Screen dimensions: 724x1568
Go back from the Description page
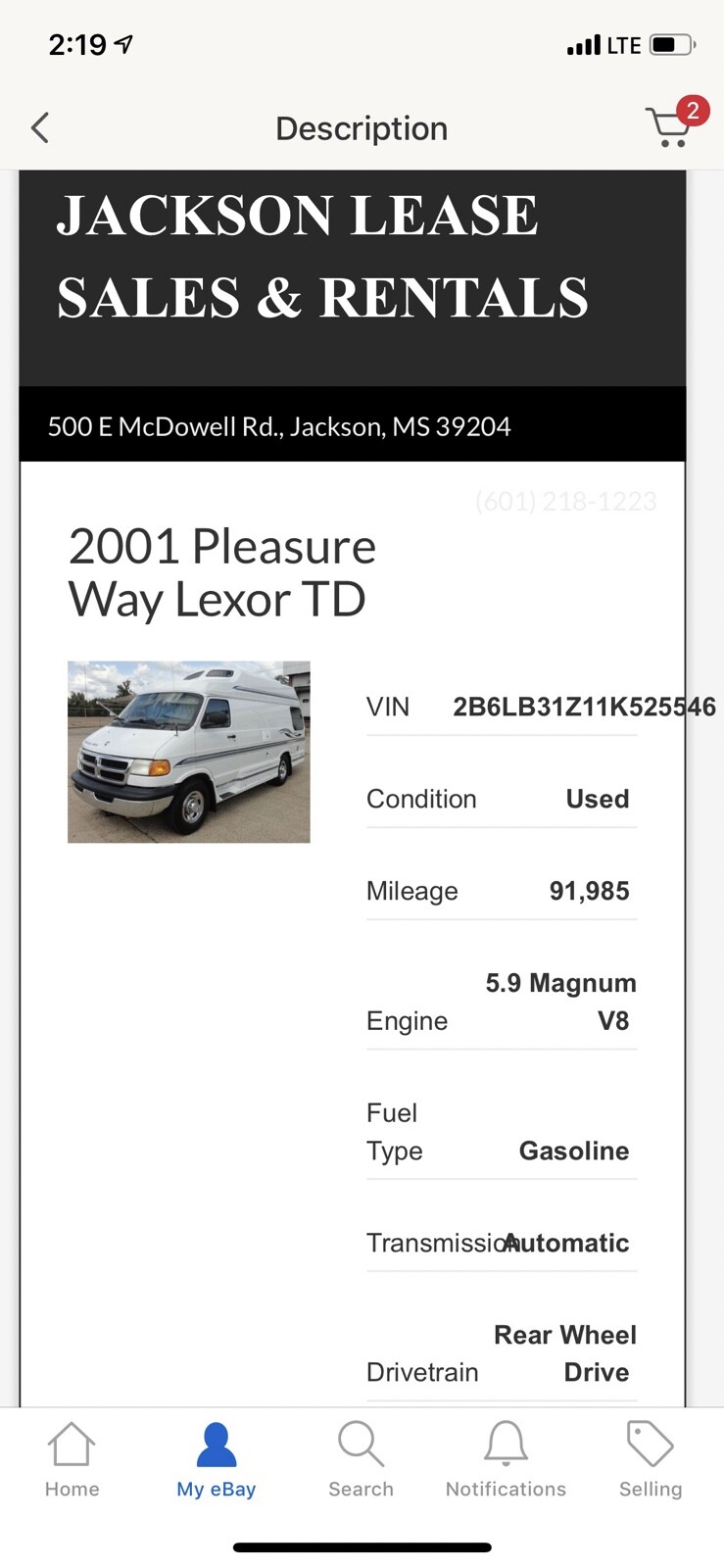pos(40,127)
